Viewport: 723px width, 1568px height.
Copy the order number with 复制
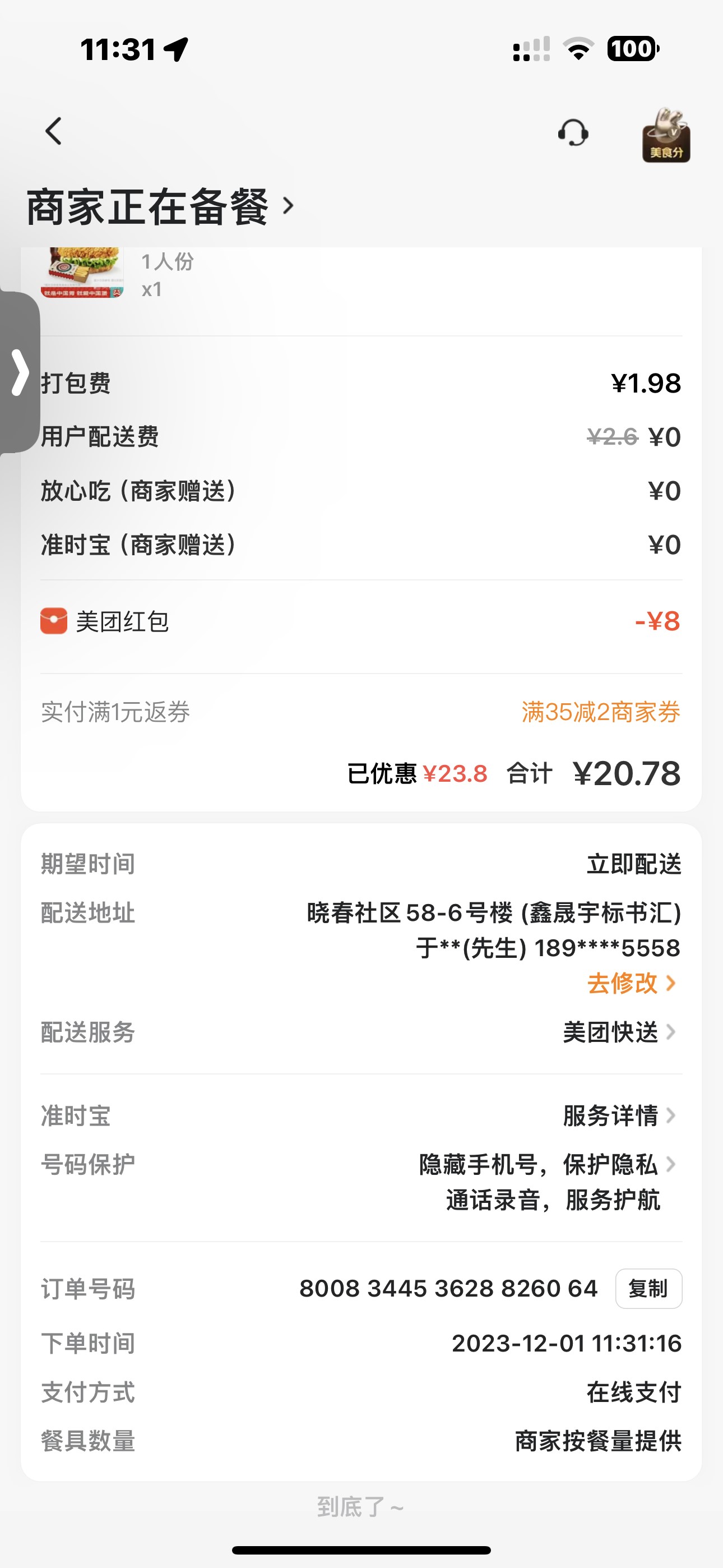coord(648,1288)
